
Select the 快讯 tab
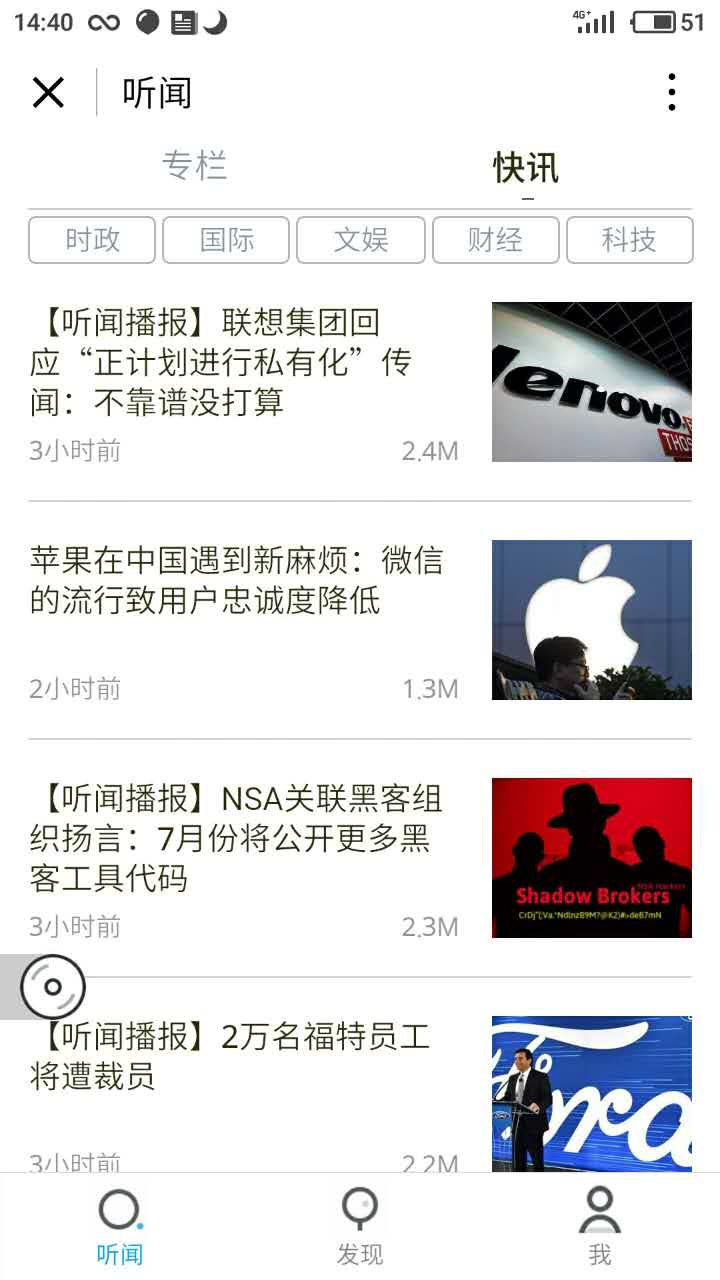pos(526,167)
